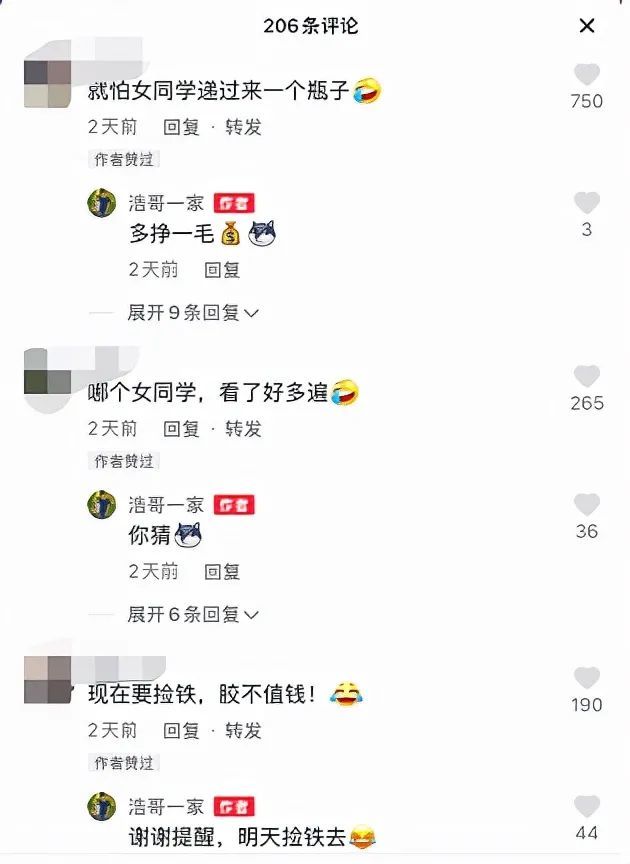
Task: Like the author's 多挣一毛 reply
Action: (587, 203)
